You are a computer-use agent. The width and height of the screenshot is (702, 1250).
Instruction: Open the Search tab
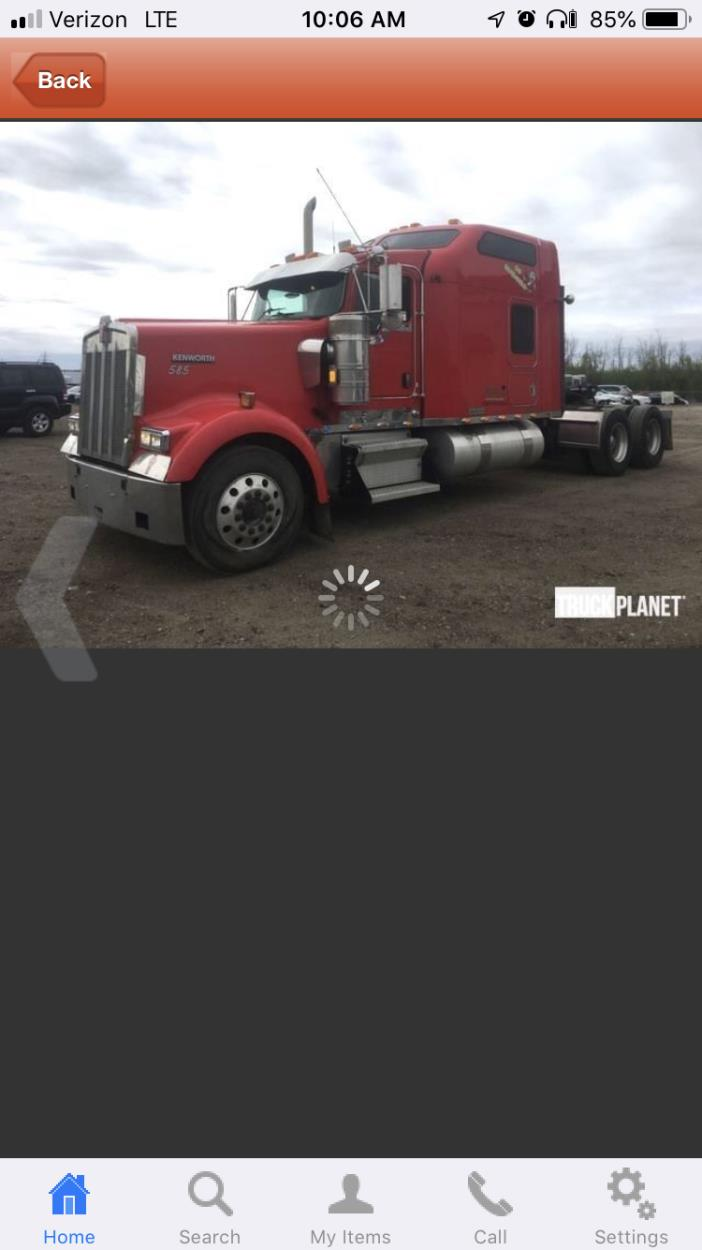click(210, 1208)
